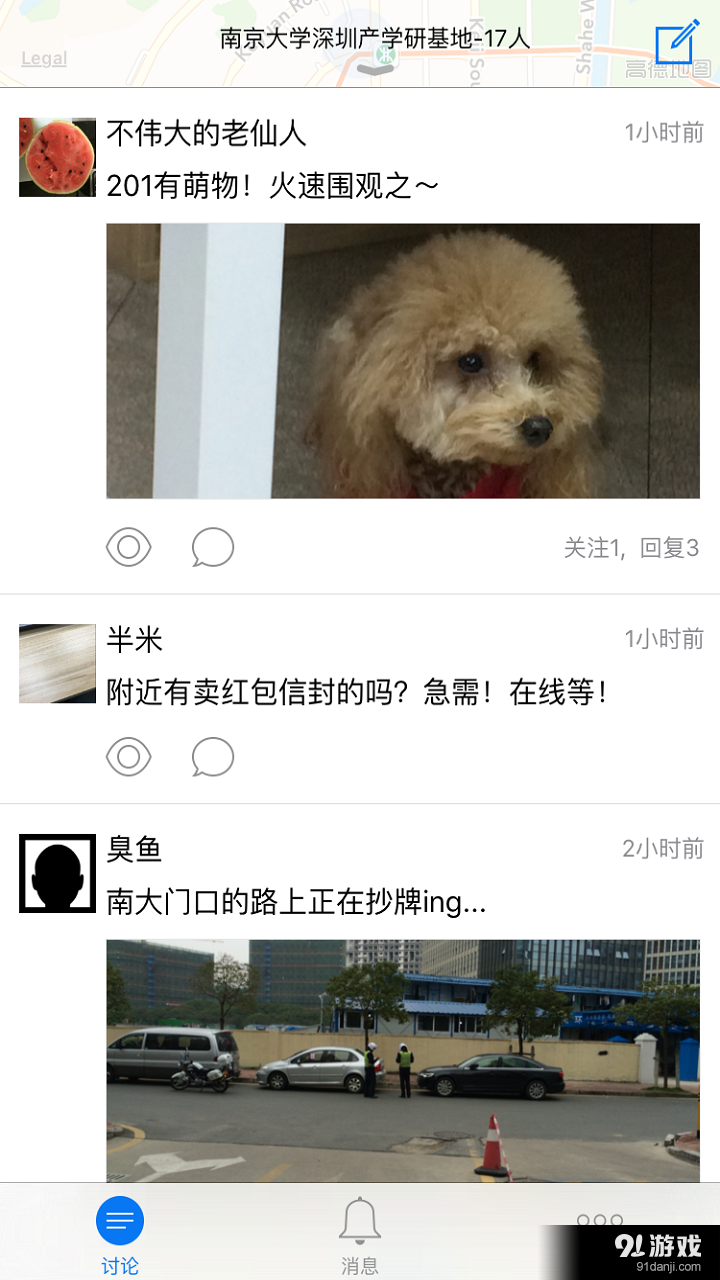
Task: Open 臭鱼's silhouette avatar
Action: pos(57,871)
